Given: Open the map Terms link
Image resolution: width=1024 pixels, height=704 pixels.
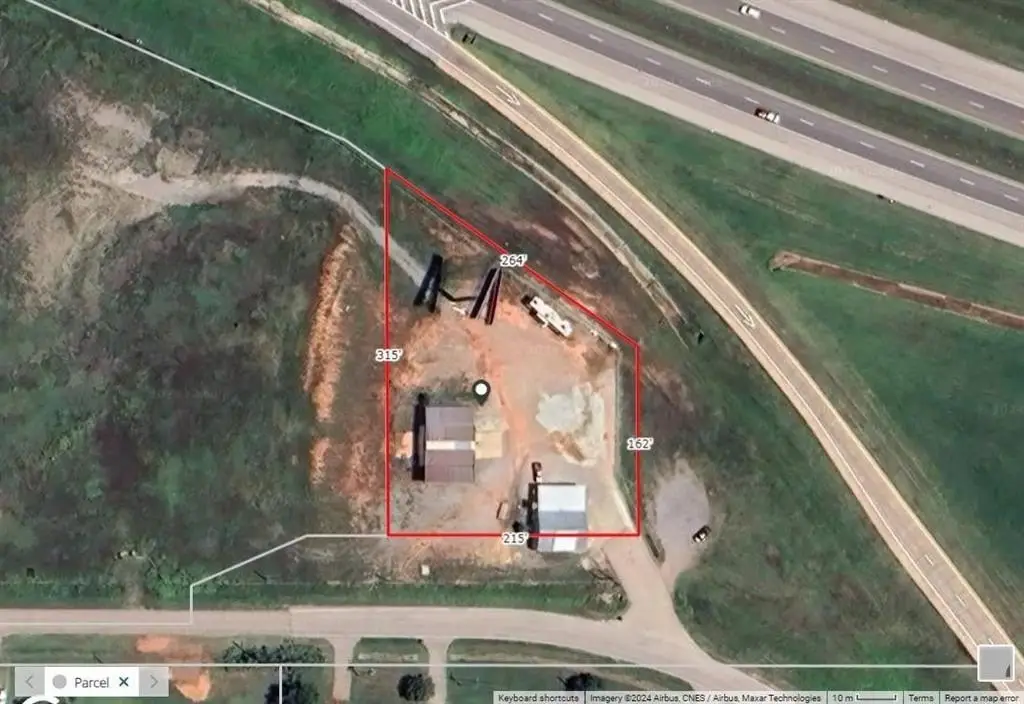Looking at the screenshot, I should pos(921,698).
